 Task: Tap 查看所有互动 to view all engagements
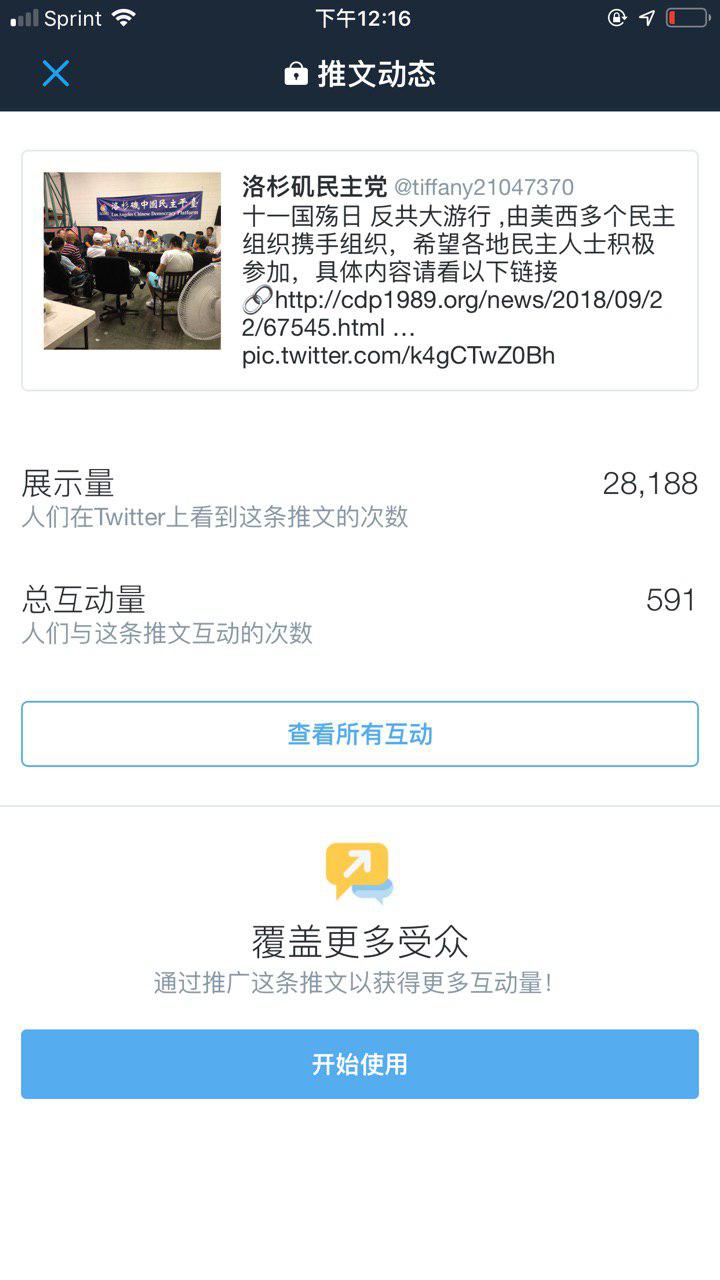360,734
